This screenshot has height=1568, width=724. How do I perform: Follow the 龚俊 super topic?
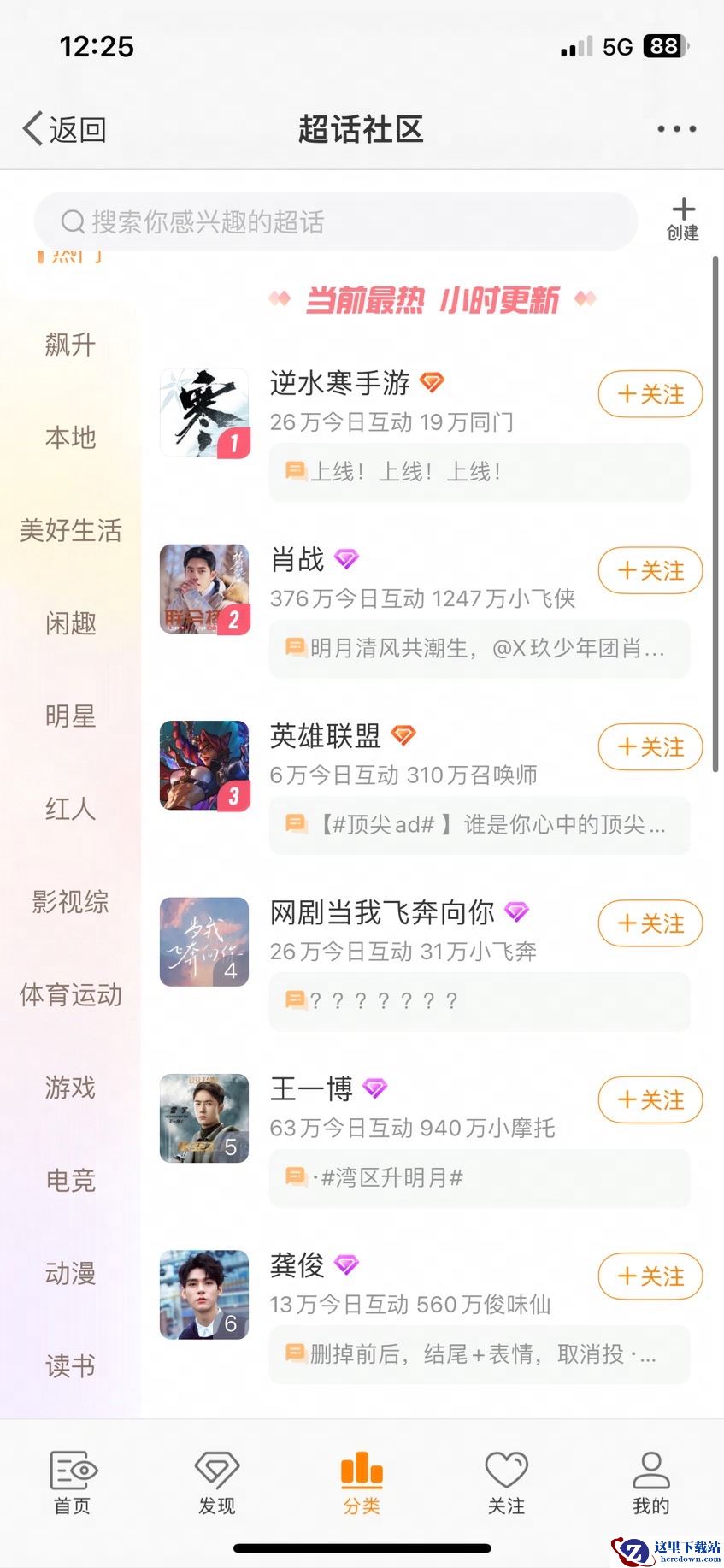tap(650, 1276)
